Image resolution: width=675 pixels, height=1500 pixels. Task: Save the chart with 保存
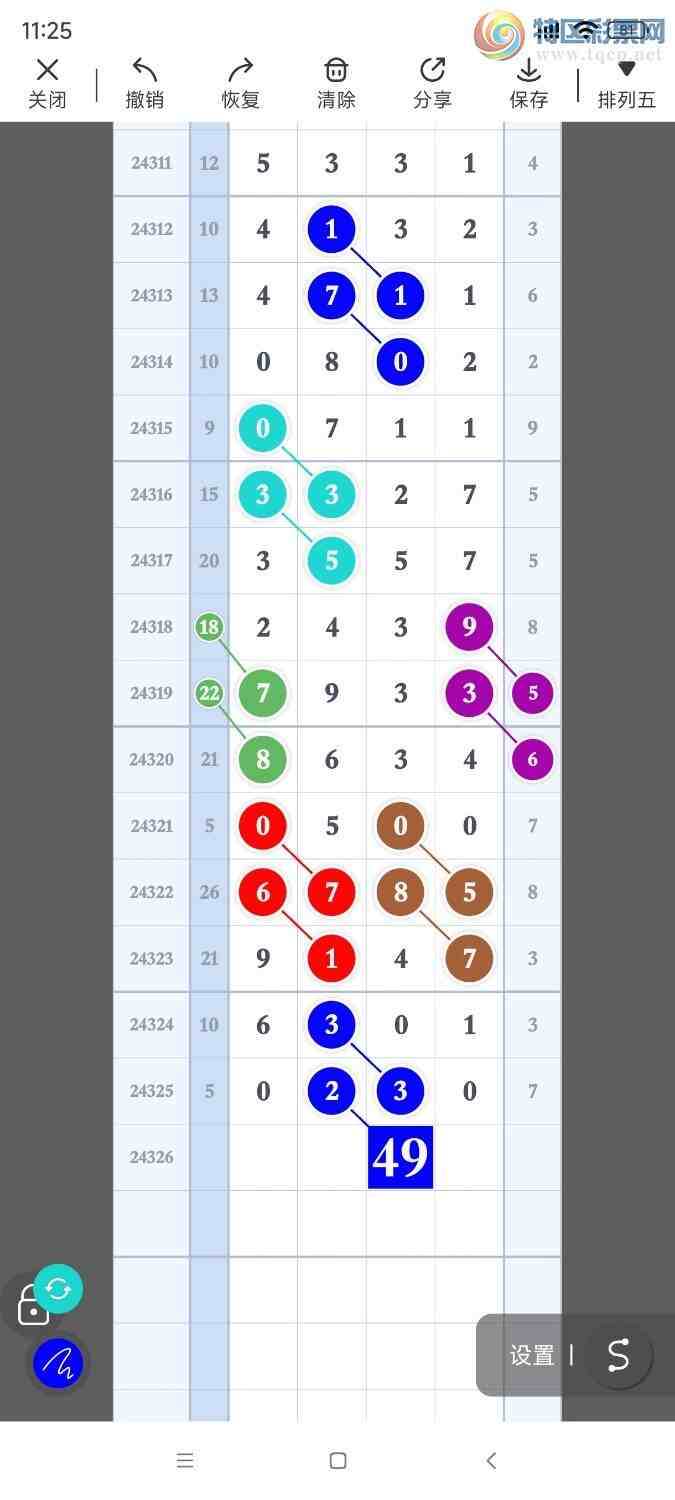528,82
